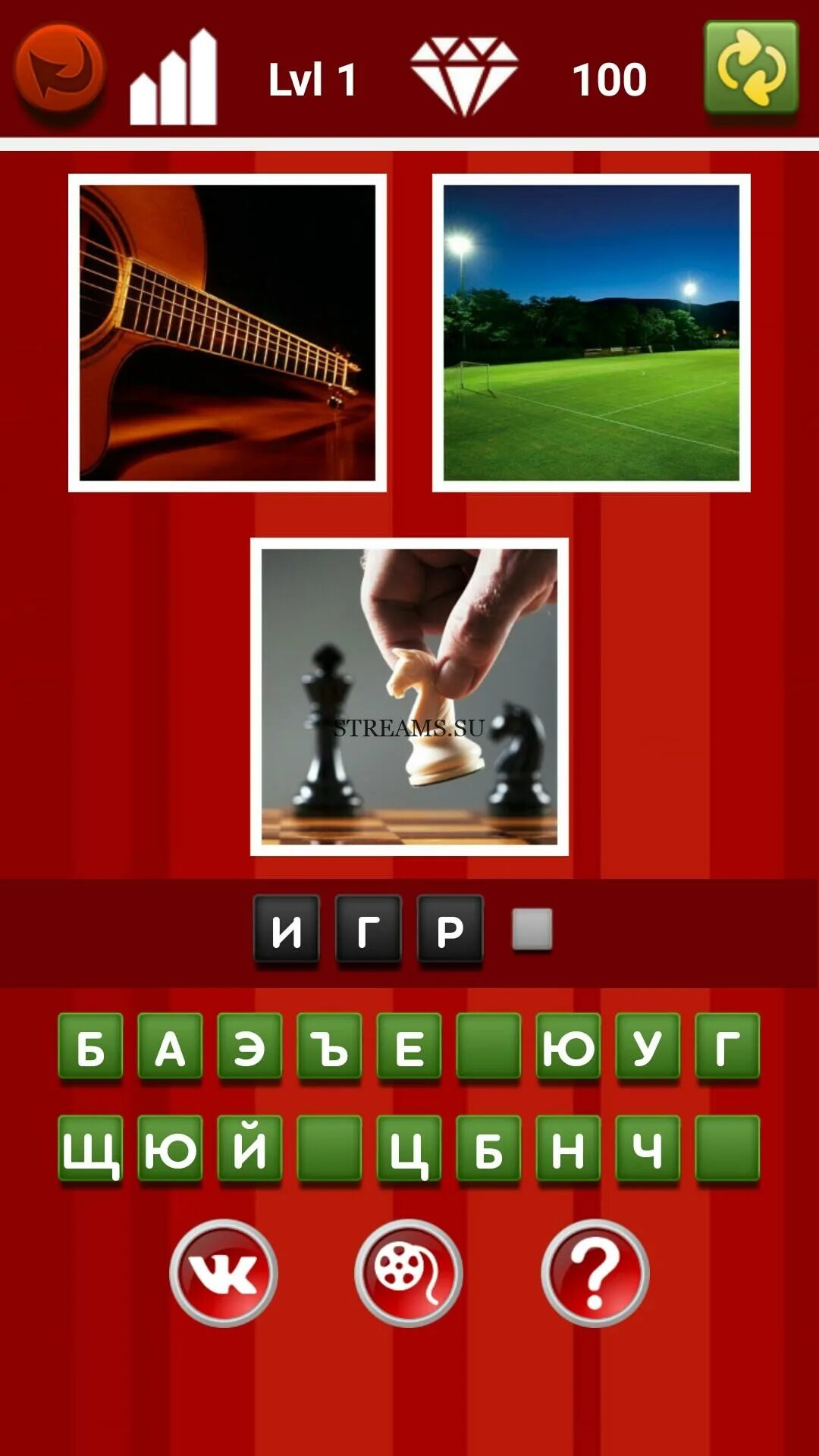Open the guitar picture
819x1456 pixels.
tap(227, 333)
